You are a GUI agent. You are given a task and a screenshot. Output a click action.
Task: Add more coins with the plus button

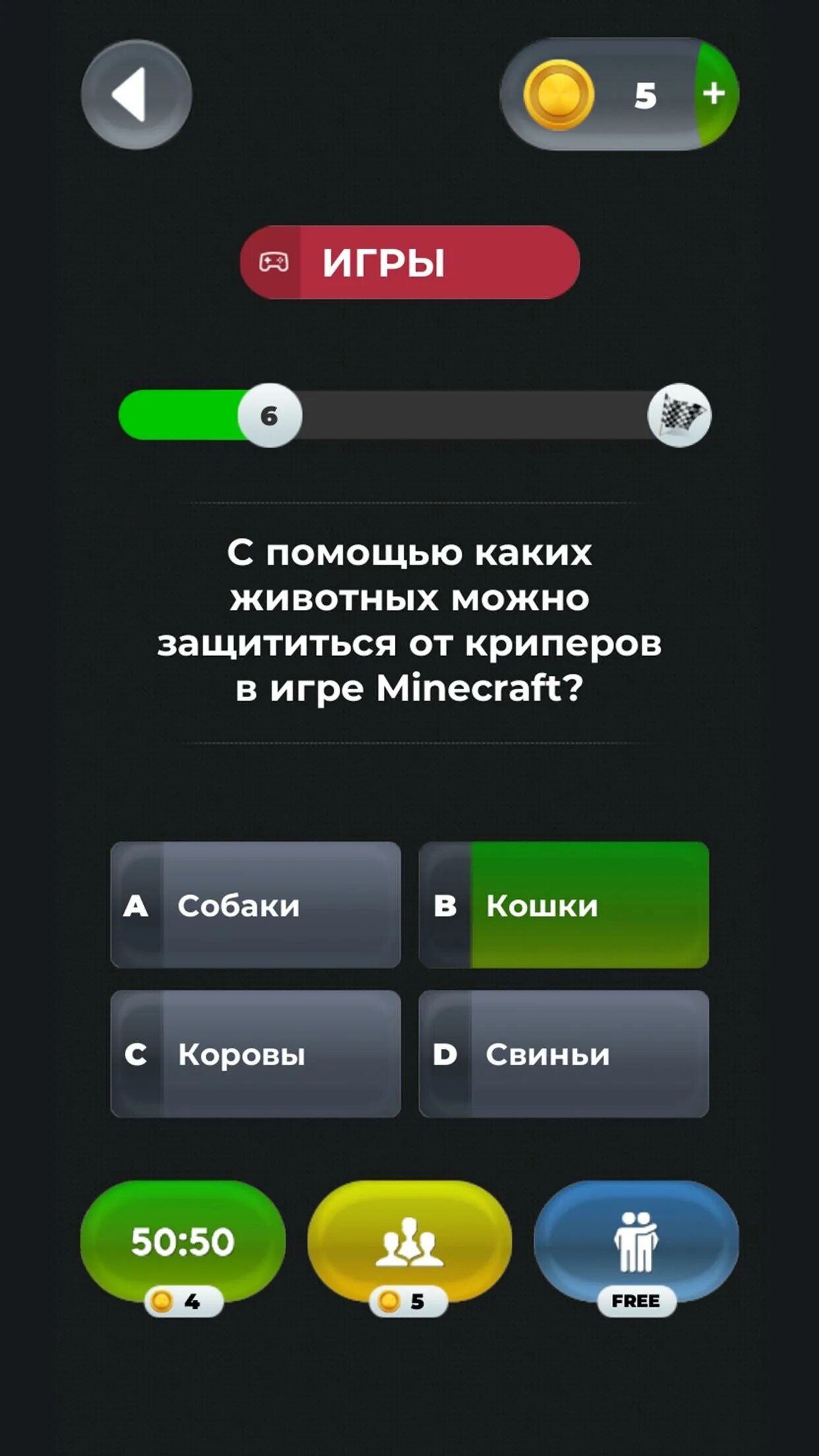(x=716, y=94)
